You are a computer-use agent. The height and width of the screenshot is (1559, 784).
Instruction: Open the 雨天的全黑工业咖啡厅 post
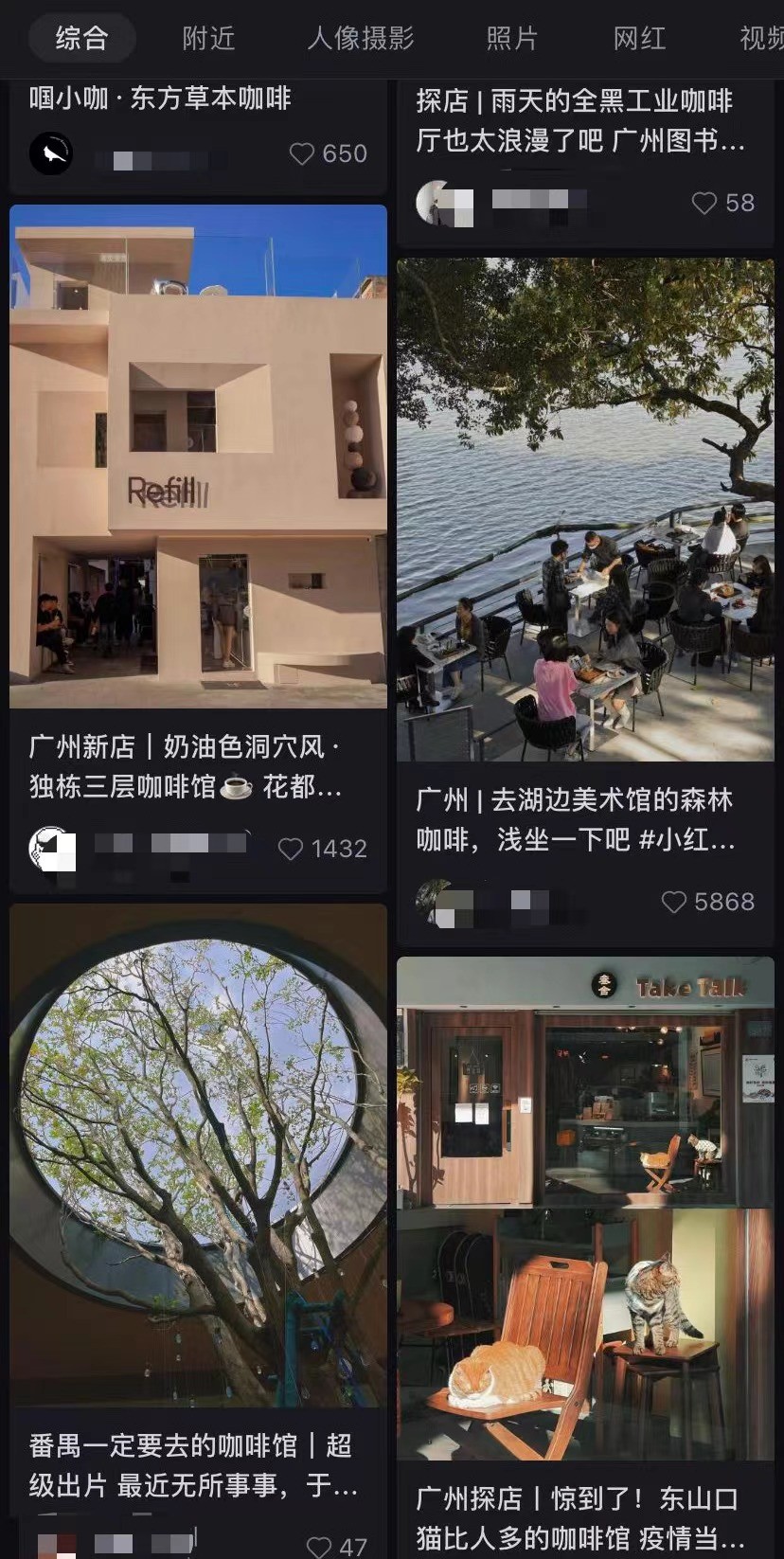click(579, 120)
